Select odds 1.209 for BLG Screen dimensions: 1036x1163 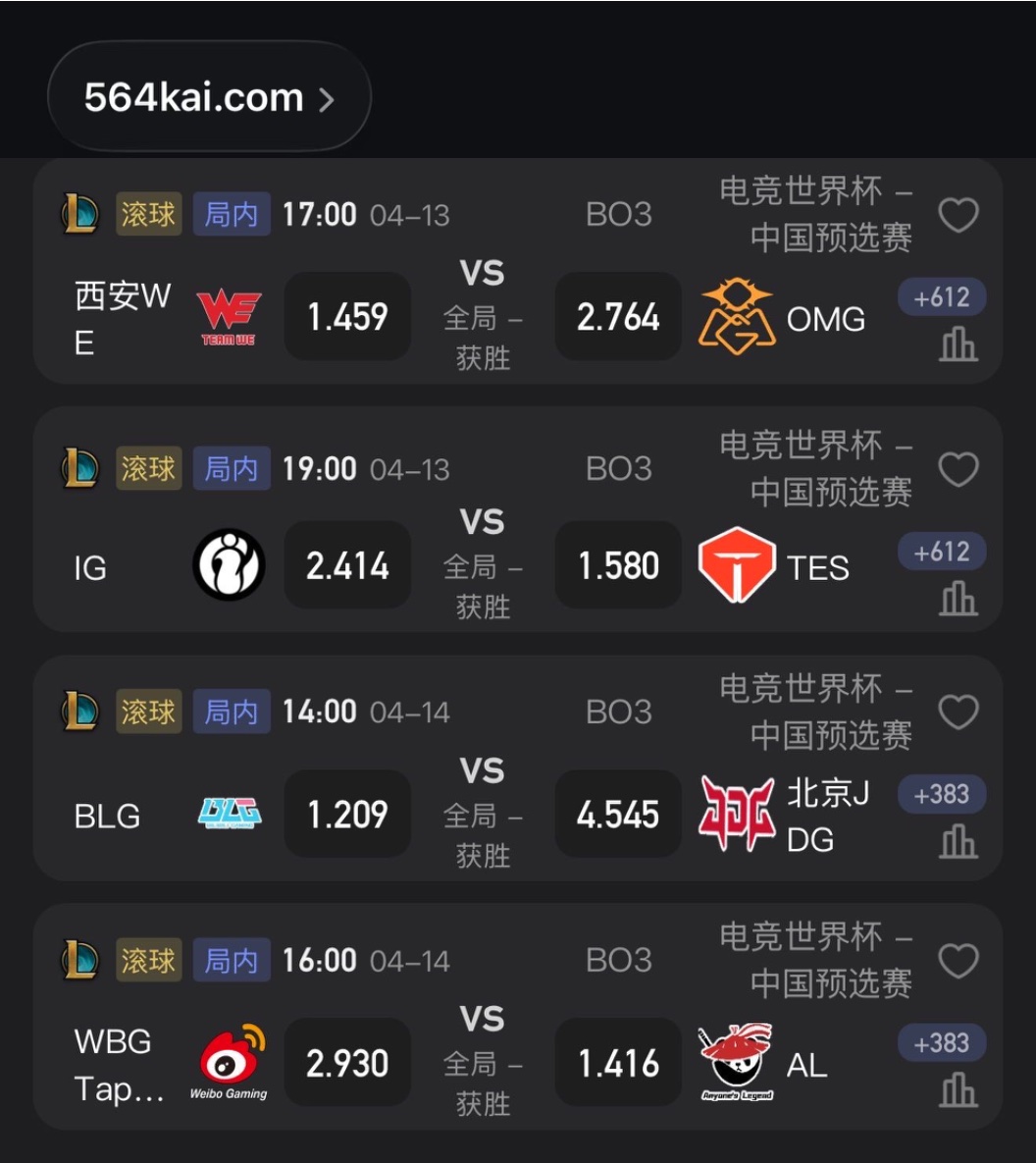coord(347,815)
